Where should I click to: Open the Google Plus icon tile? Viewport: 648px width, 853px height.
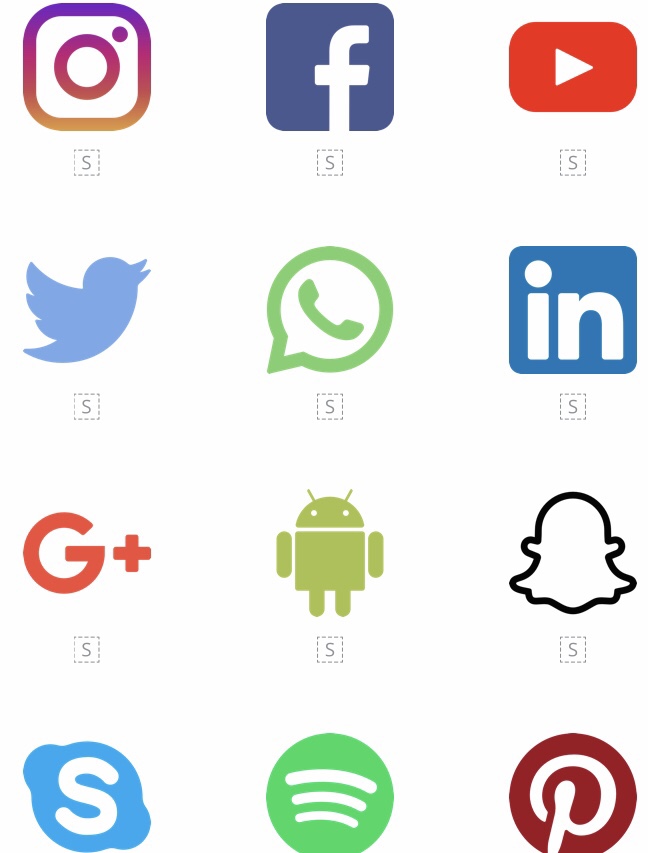click(x=87, y=553)
